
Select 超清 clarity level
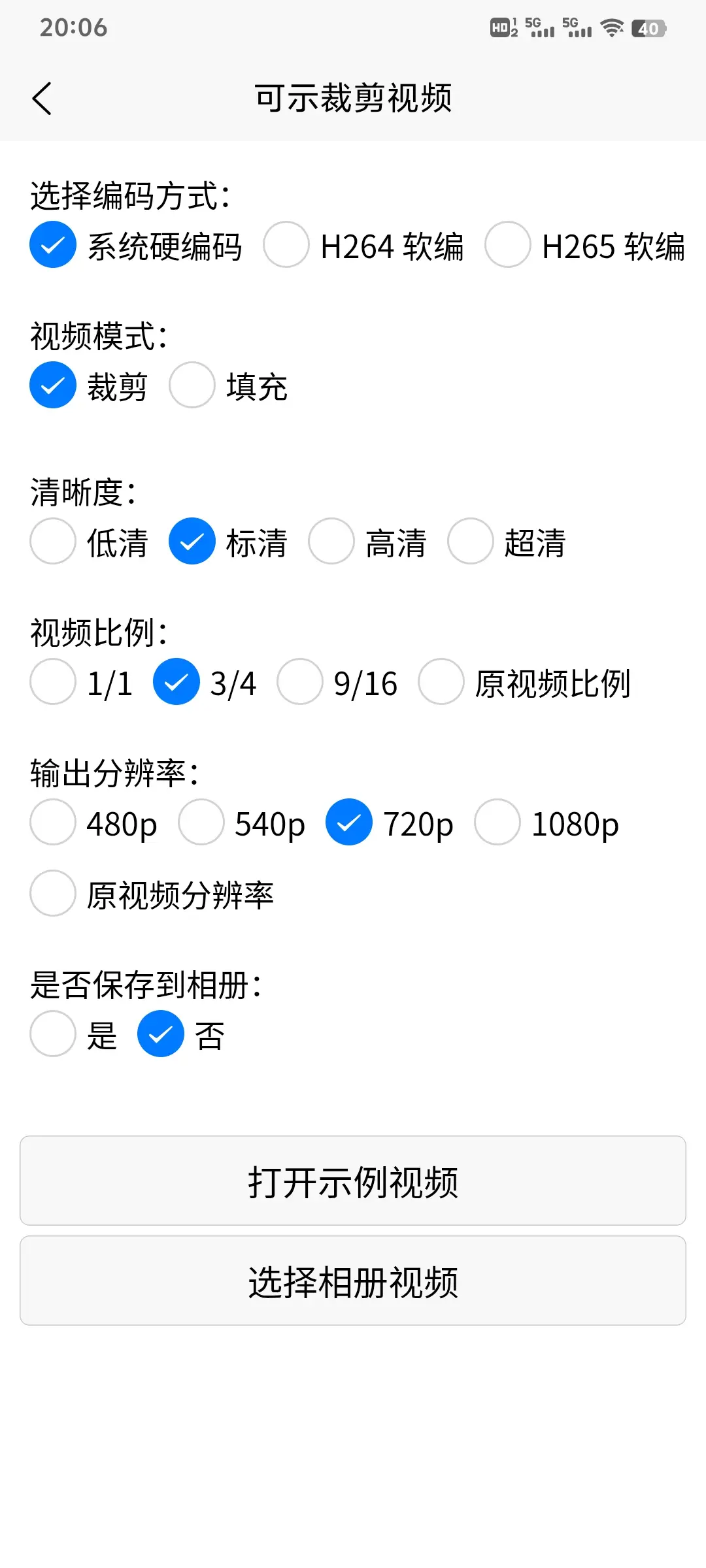471,542
